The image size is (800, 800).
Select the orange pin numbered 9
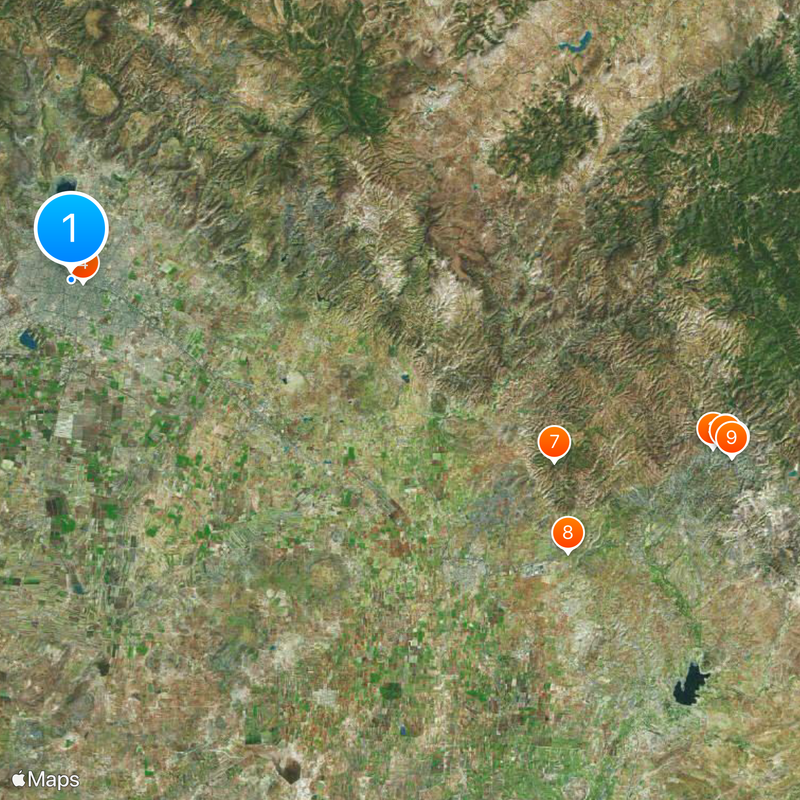tap(733, 437)
